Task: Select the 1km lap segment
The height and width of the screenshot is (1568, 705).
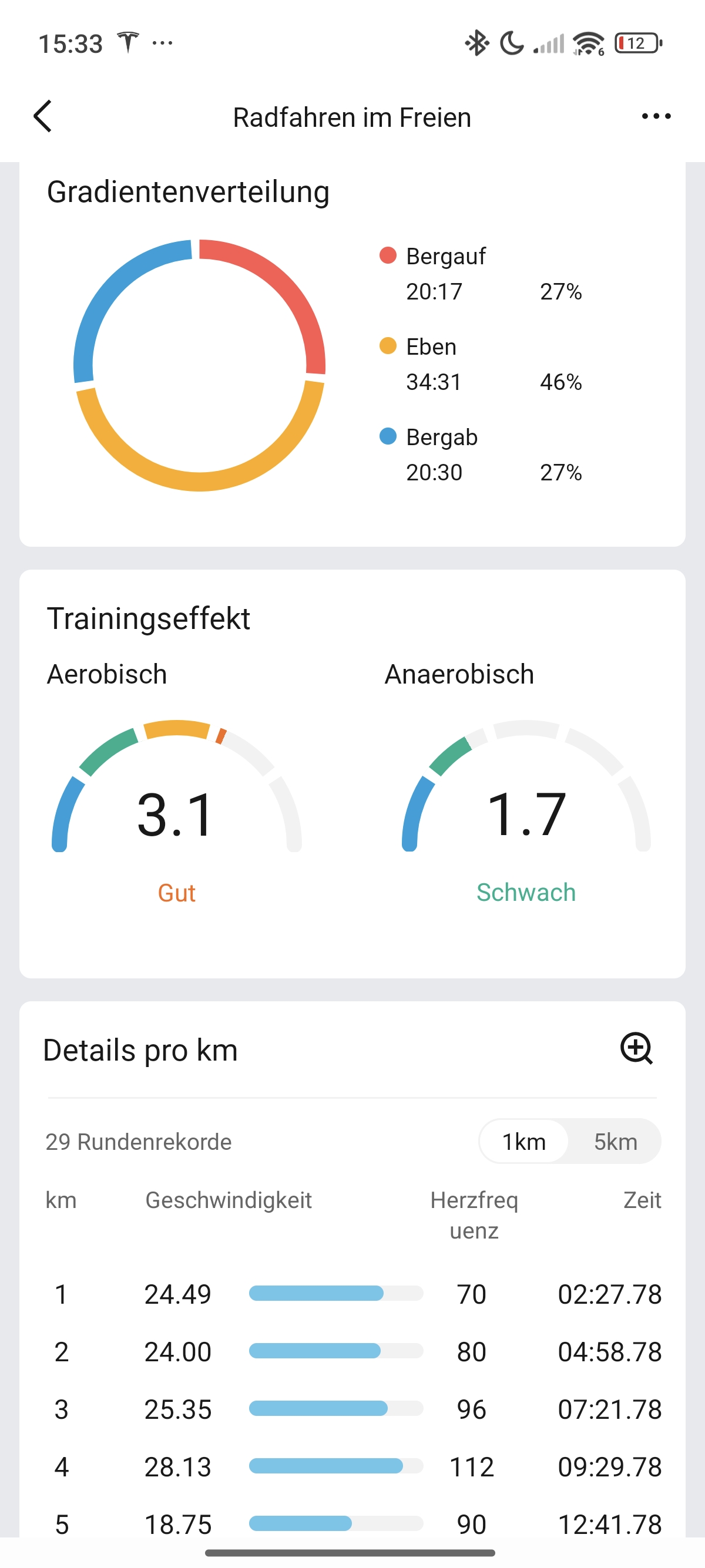Action: point(523,1141)
